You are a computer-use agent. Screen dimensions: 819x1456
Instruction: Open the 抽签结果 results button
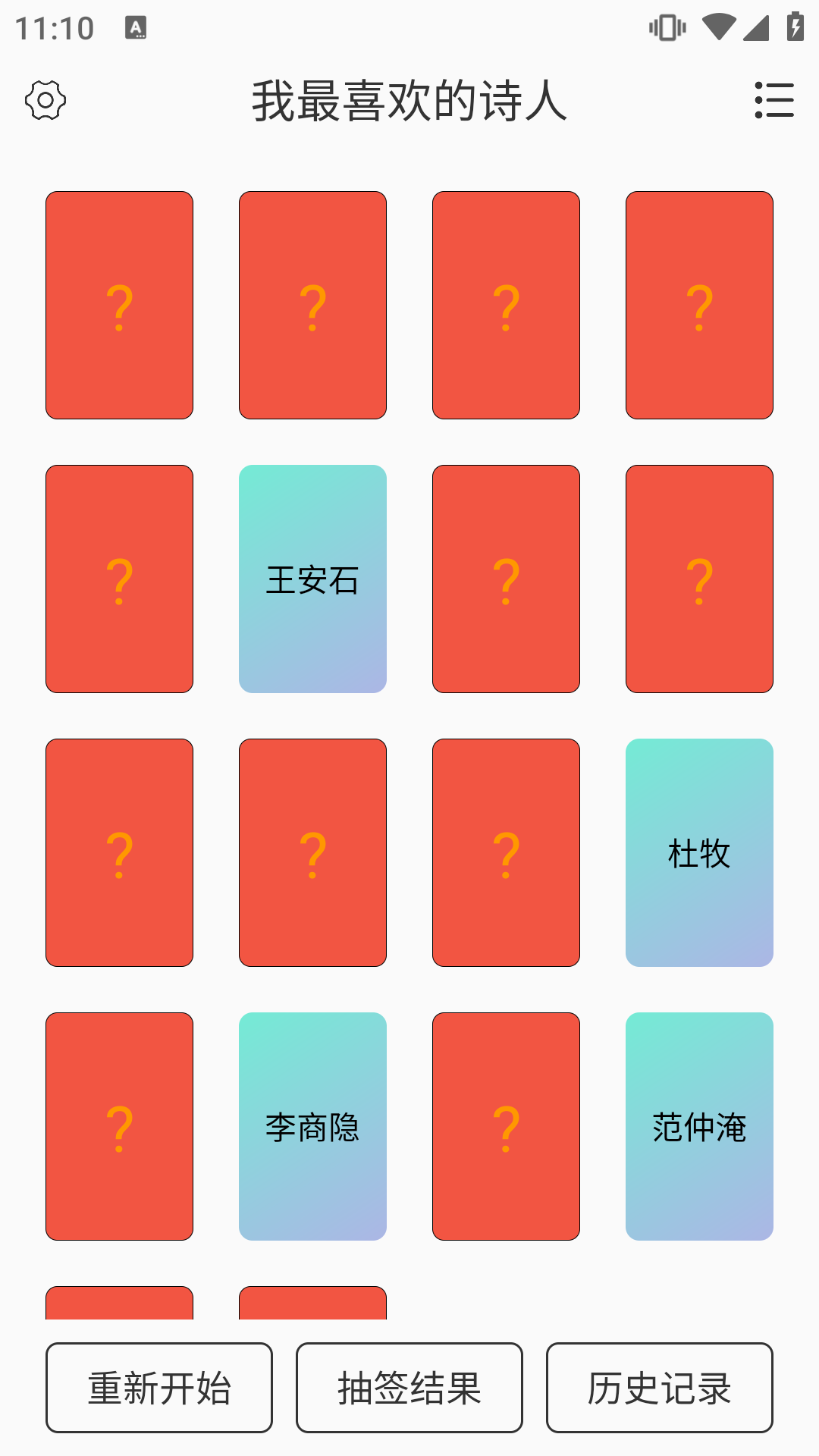(x=409, y=1389)
